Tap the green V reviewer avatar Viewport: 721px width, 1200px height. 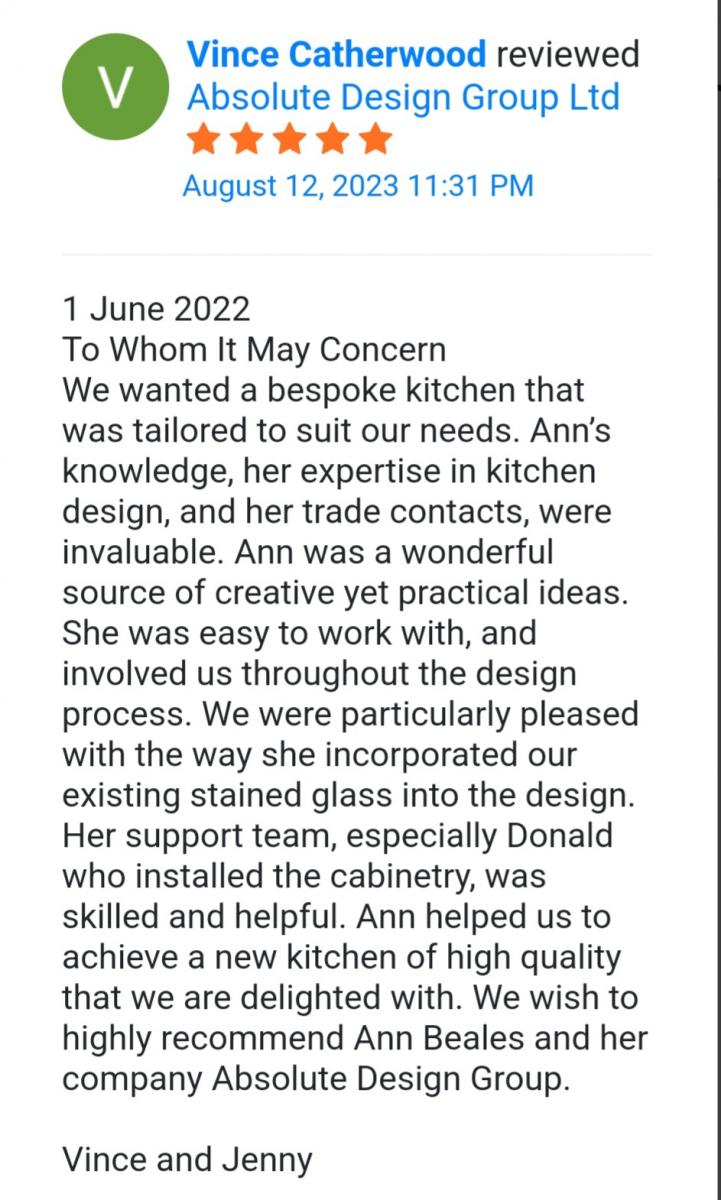pos(115,89)
